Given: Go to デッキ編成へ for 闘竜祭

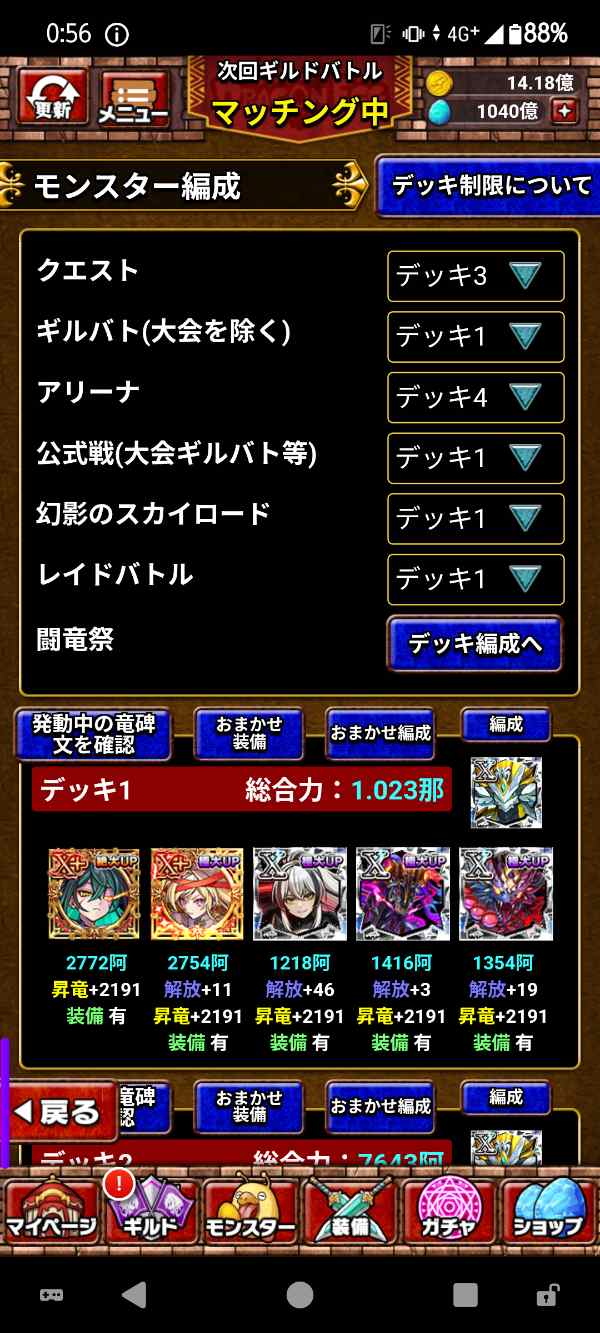Looking at the screenshot, I should tap(475, 643).
